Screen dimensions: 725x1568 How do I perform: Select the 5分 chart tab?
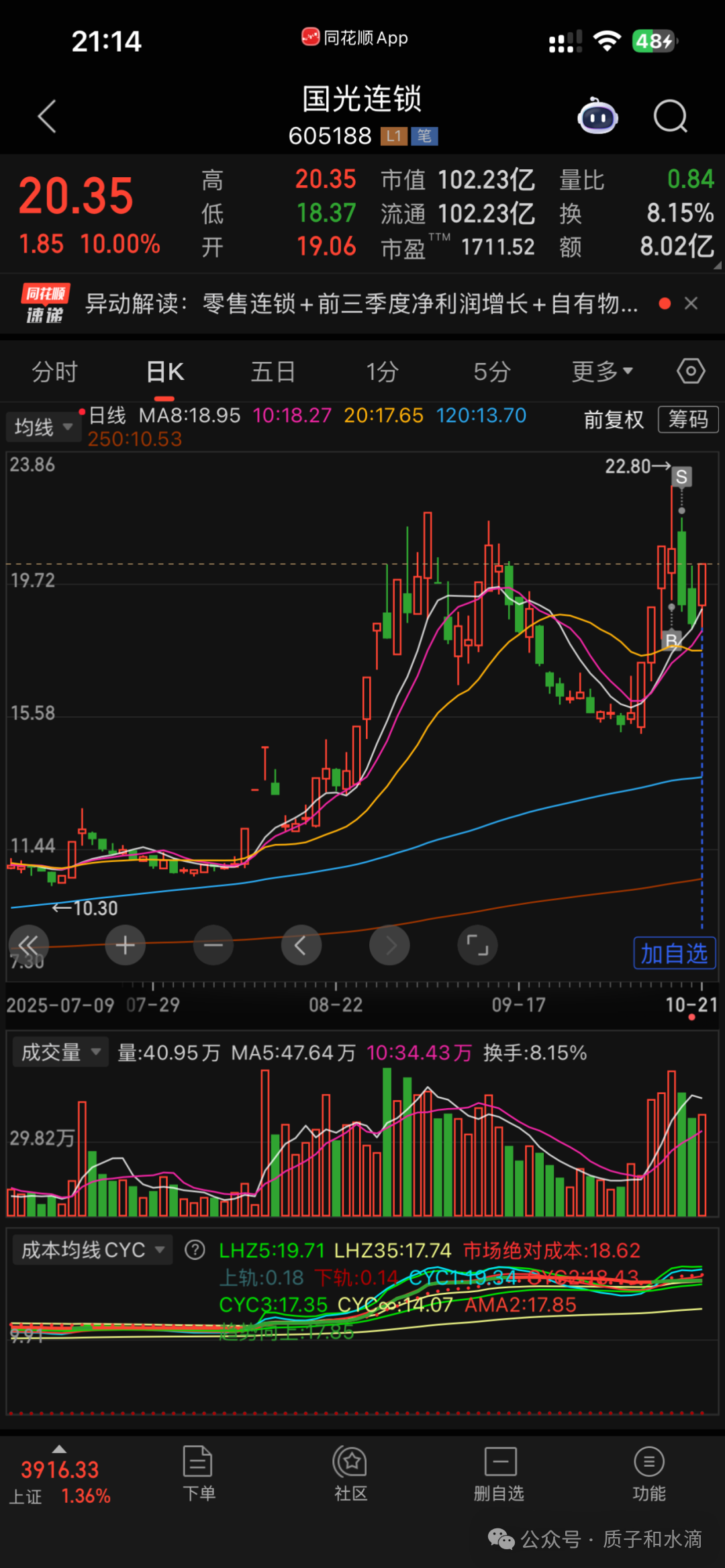(492, 372)
